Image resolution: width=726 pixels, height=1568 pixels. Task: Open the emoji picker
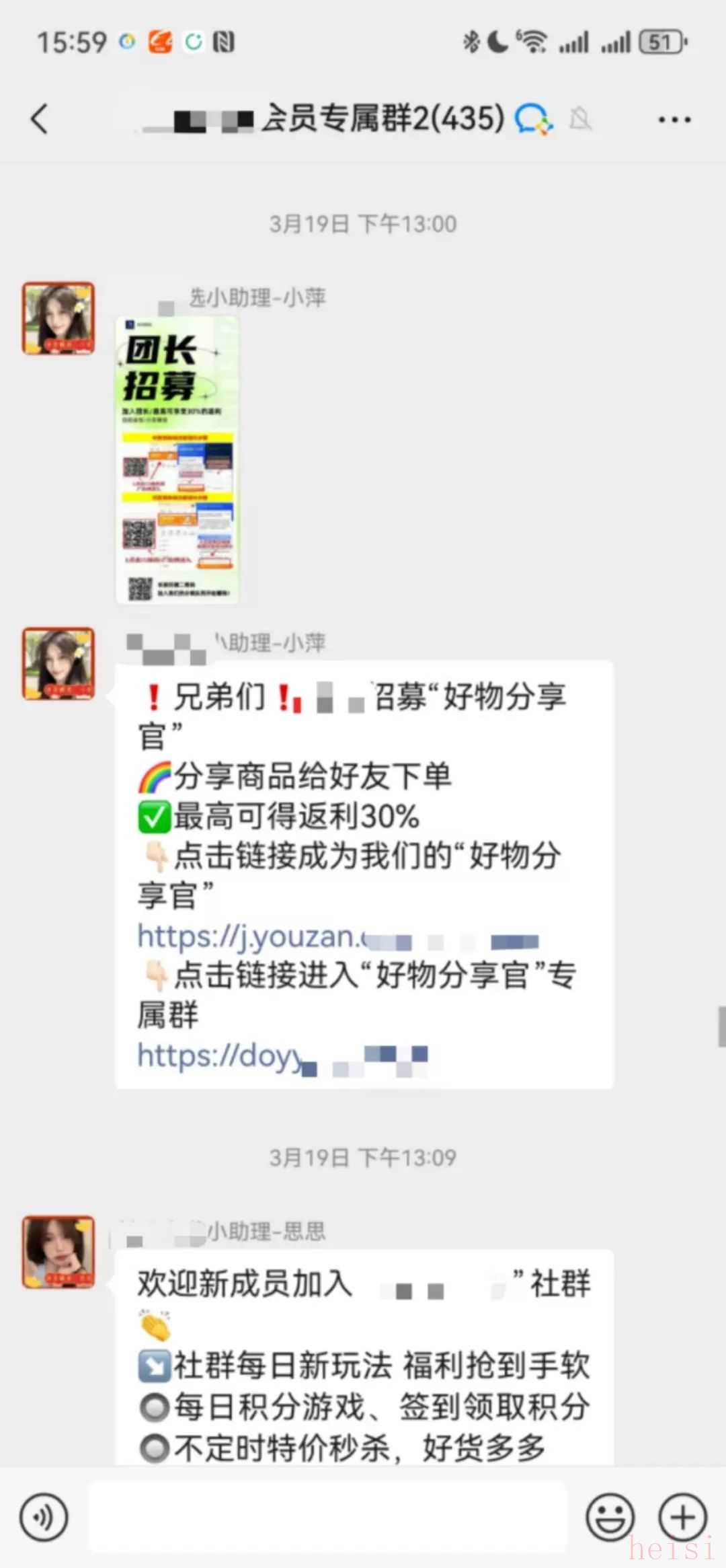point(610,1517)
